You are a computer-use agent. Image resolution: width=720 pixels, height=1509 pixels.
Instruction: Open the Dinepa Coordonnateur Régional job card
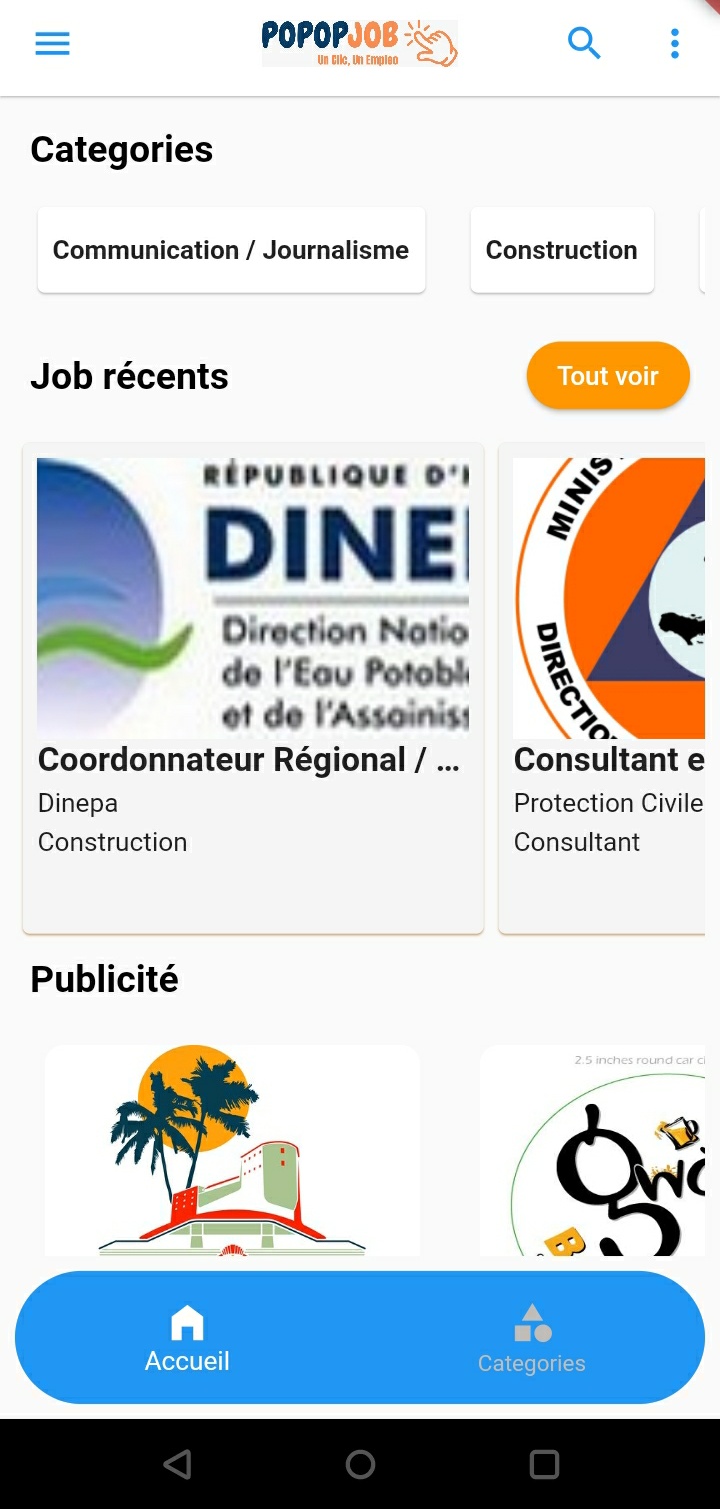click(253, 688)
